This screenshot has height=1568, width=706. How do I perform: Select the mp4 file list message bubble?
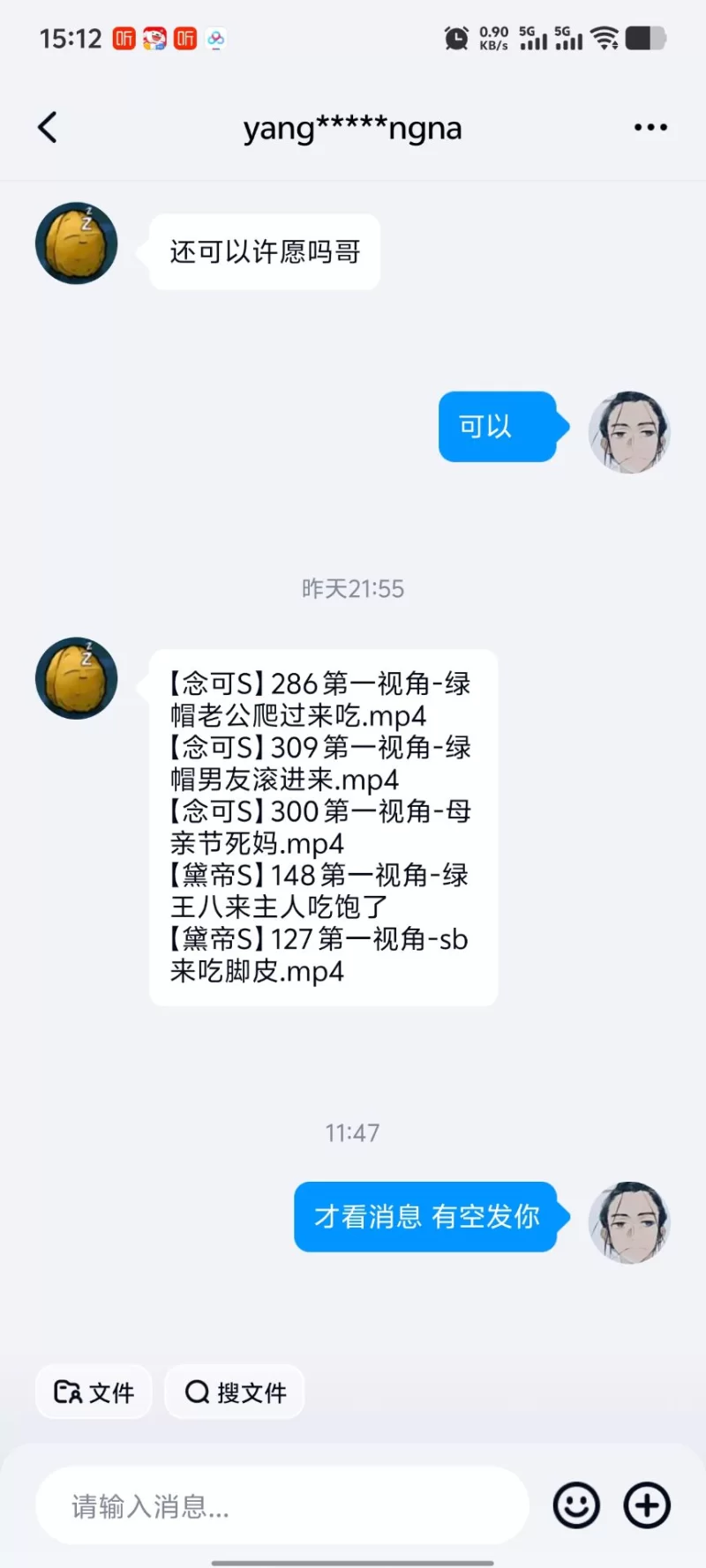(322, 827)
